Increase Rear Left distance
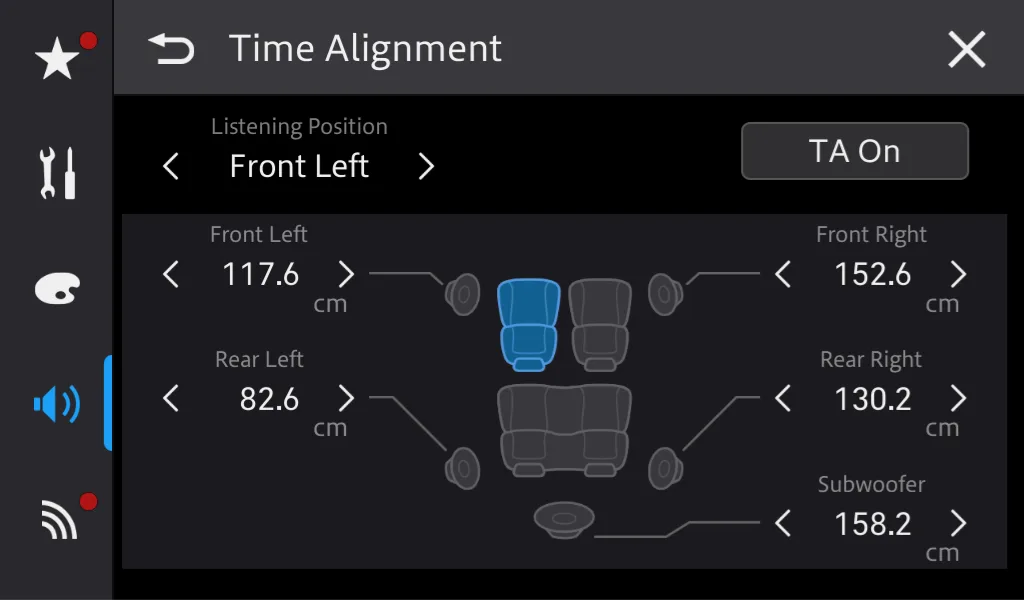 (x=346, y=399)
